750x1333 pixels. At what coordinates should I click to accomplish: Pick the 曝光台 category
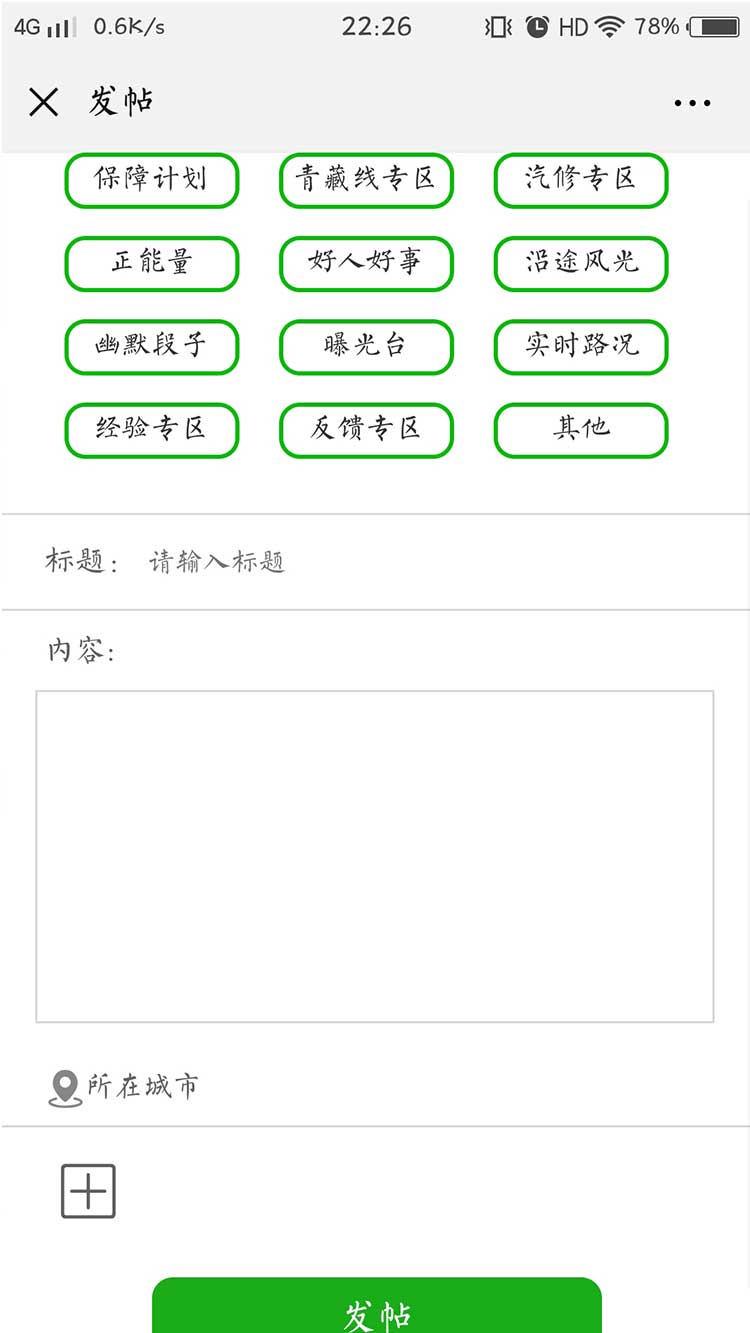(366, 346)
